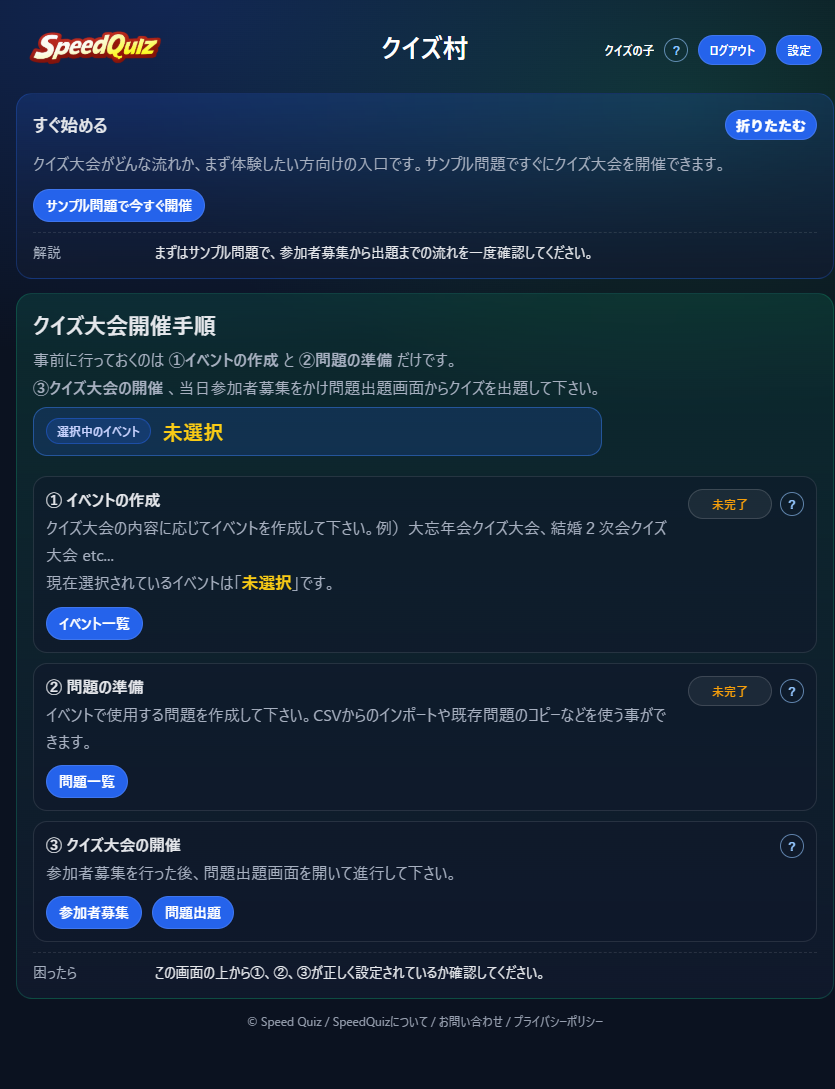Open the SpeedQuizについて link
Viewport: 835px width, 1089px height.
point(379,1022)
